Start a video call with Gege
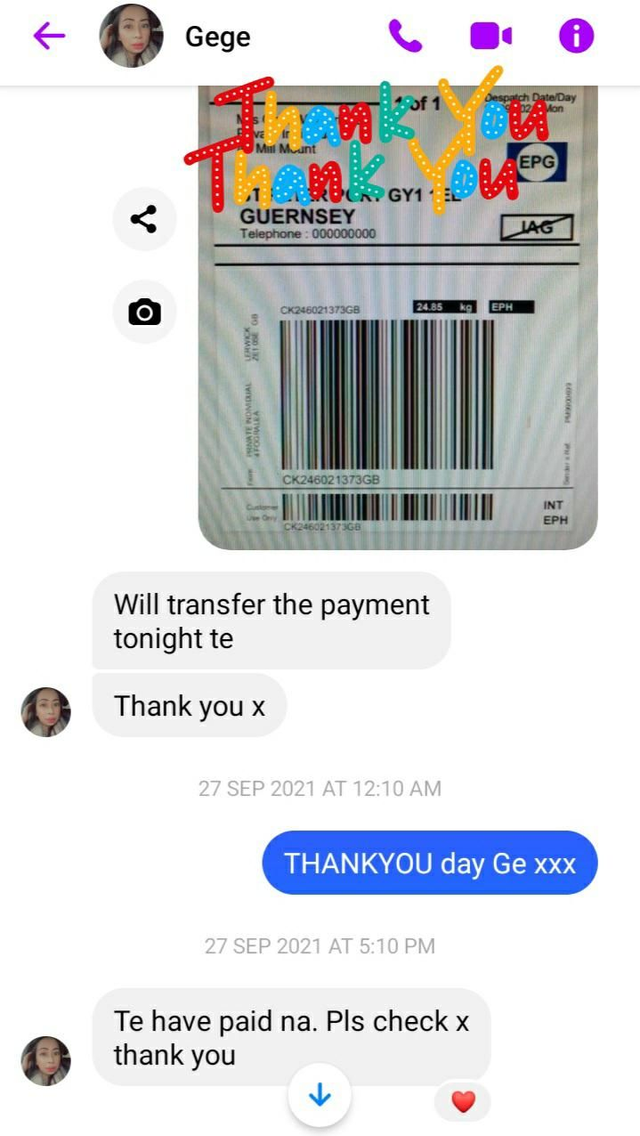This screenshot has height=1136, width=640. coord(490,36)
